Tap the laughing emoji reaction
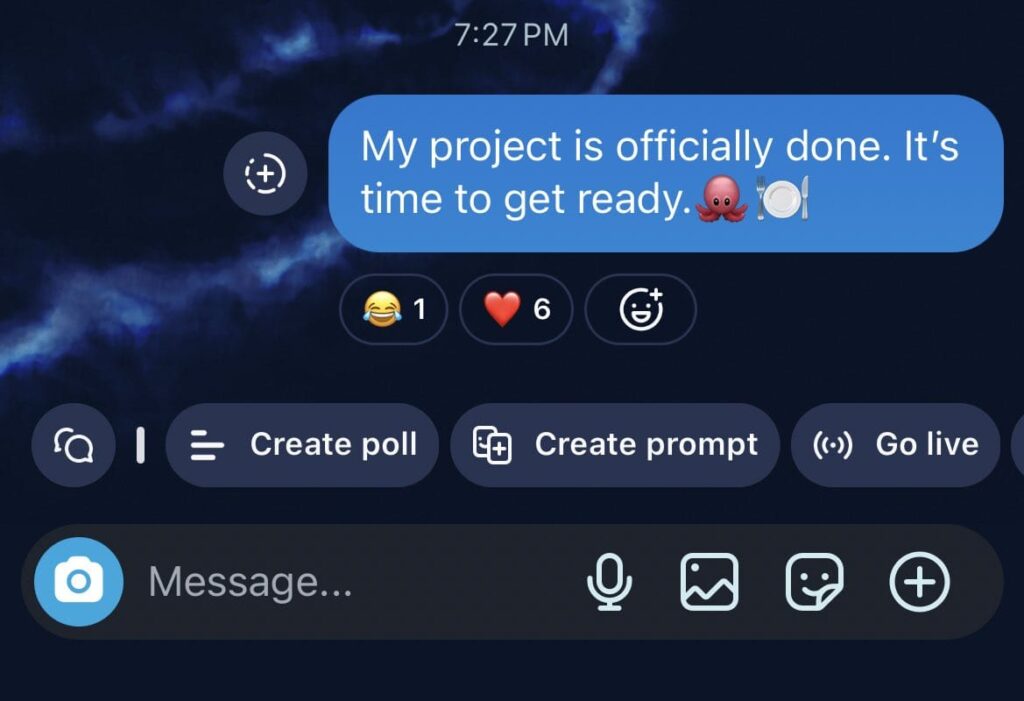Image resolution: width=1024 pixels, height=701 pixels. click(393, 309)
